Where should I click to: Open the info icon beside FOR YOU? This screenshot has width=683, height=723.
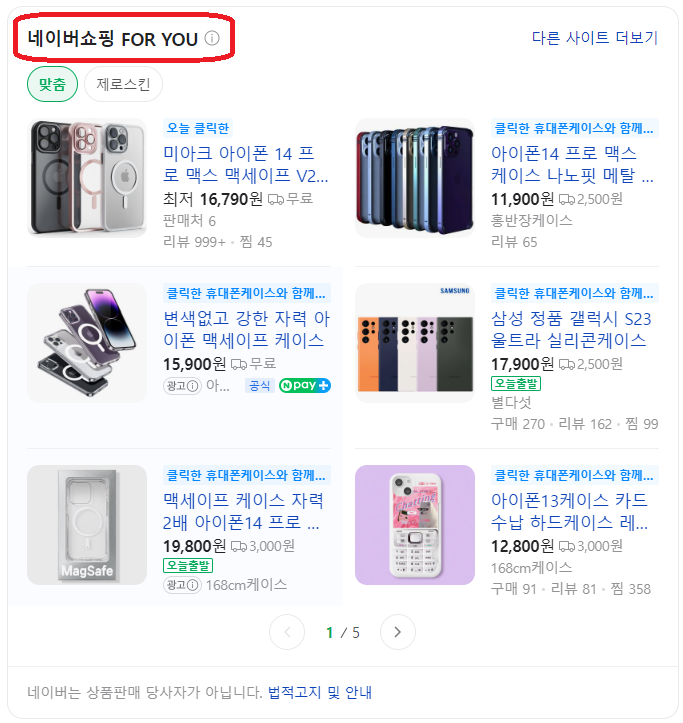[212, 39]
